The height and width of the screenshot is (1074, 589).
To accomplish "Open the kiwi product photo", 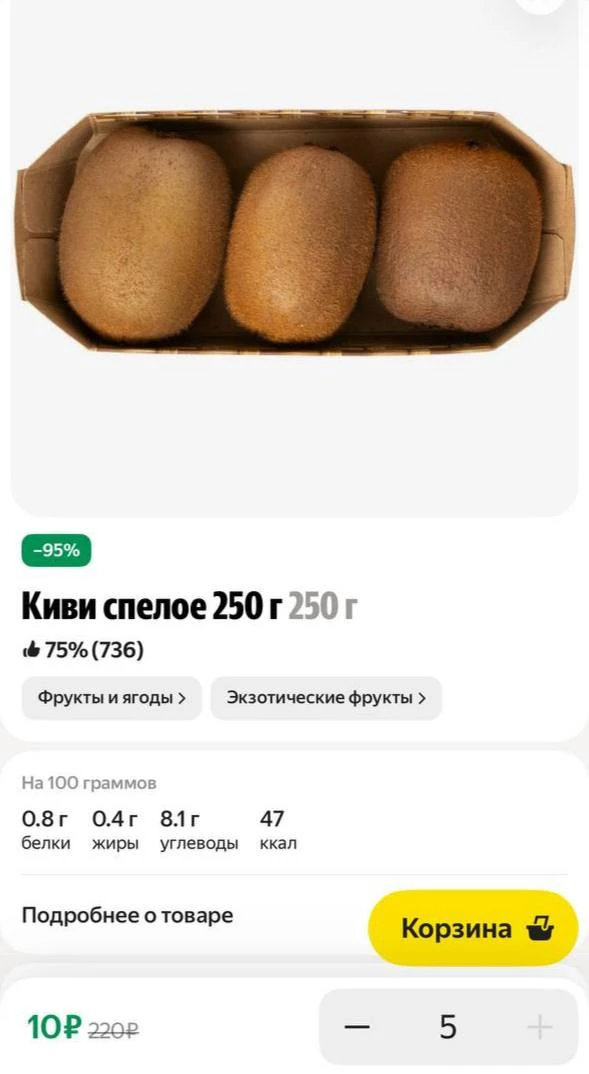I will [294, 232].
